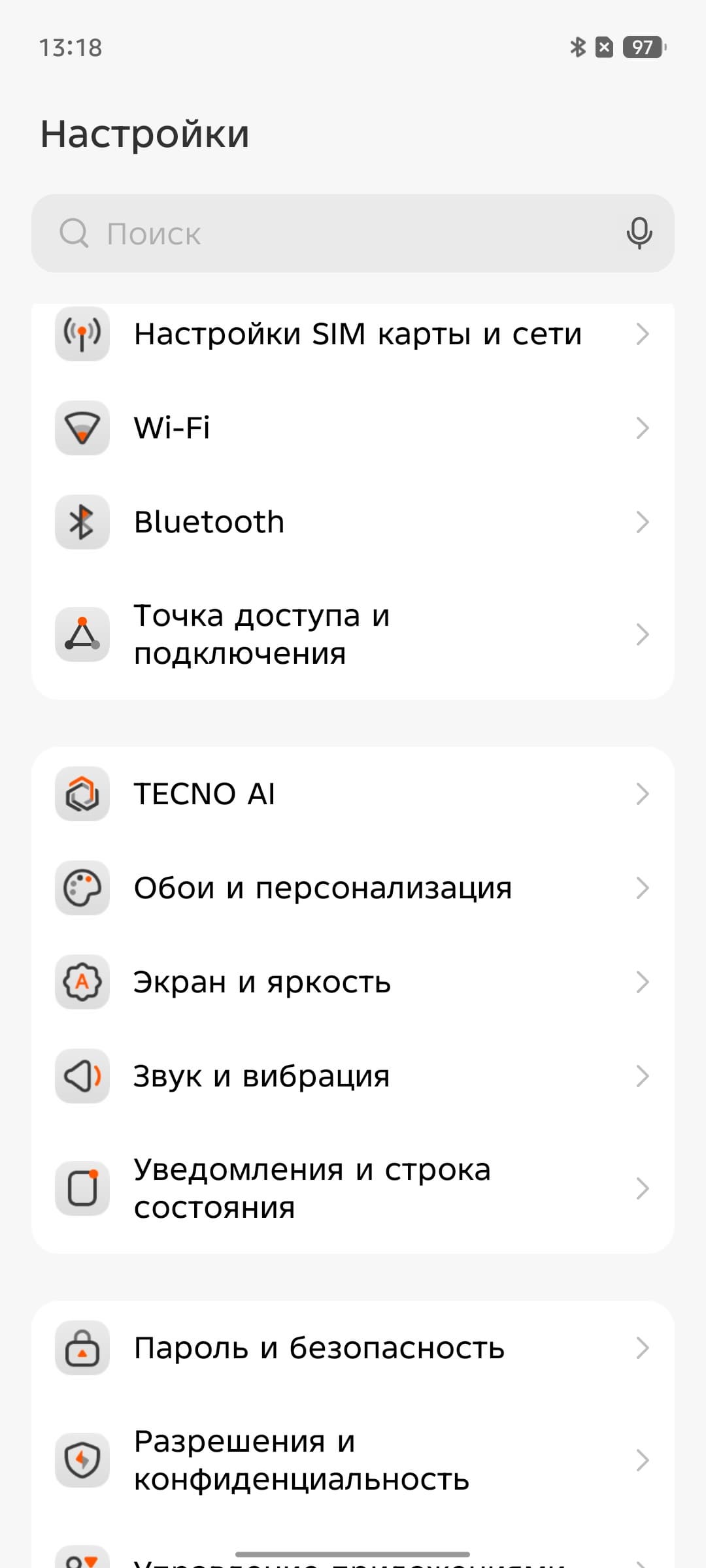706x1568 pixels.
Task: Select Обои и персонализация
Action: coord(353,888)
